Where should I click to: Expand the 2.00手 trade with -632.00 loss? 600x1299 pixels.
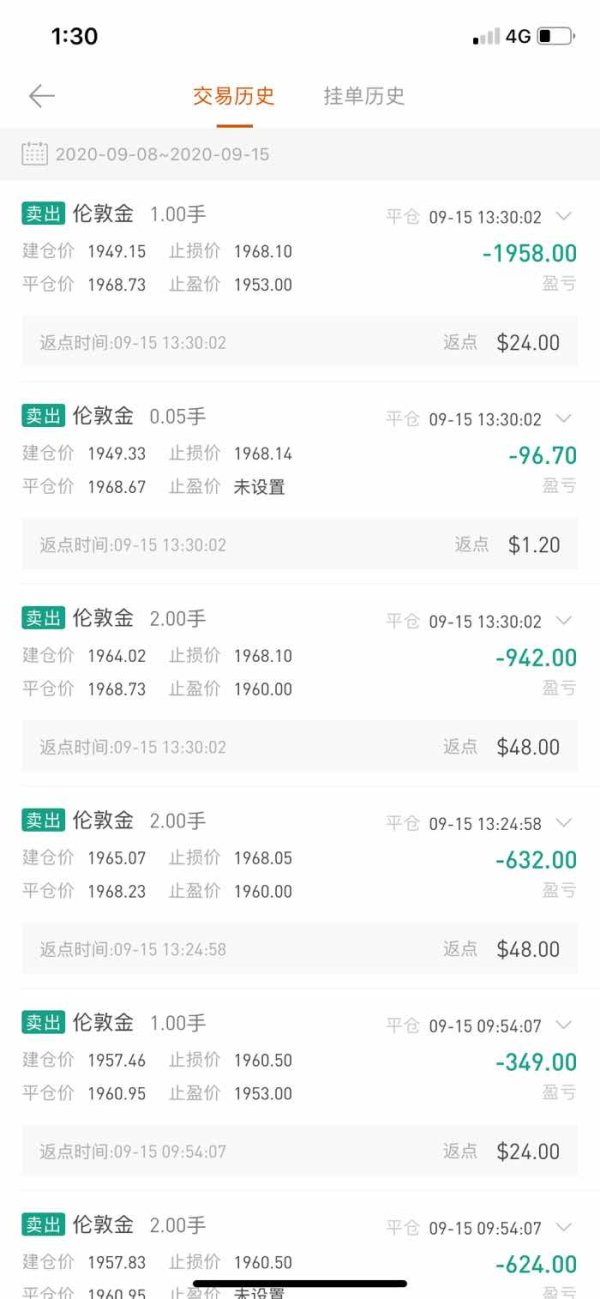coord(564,822)
